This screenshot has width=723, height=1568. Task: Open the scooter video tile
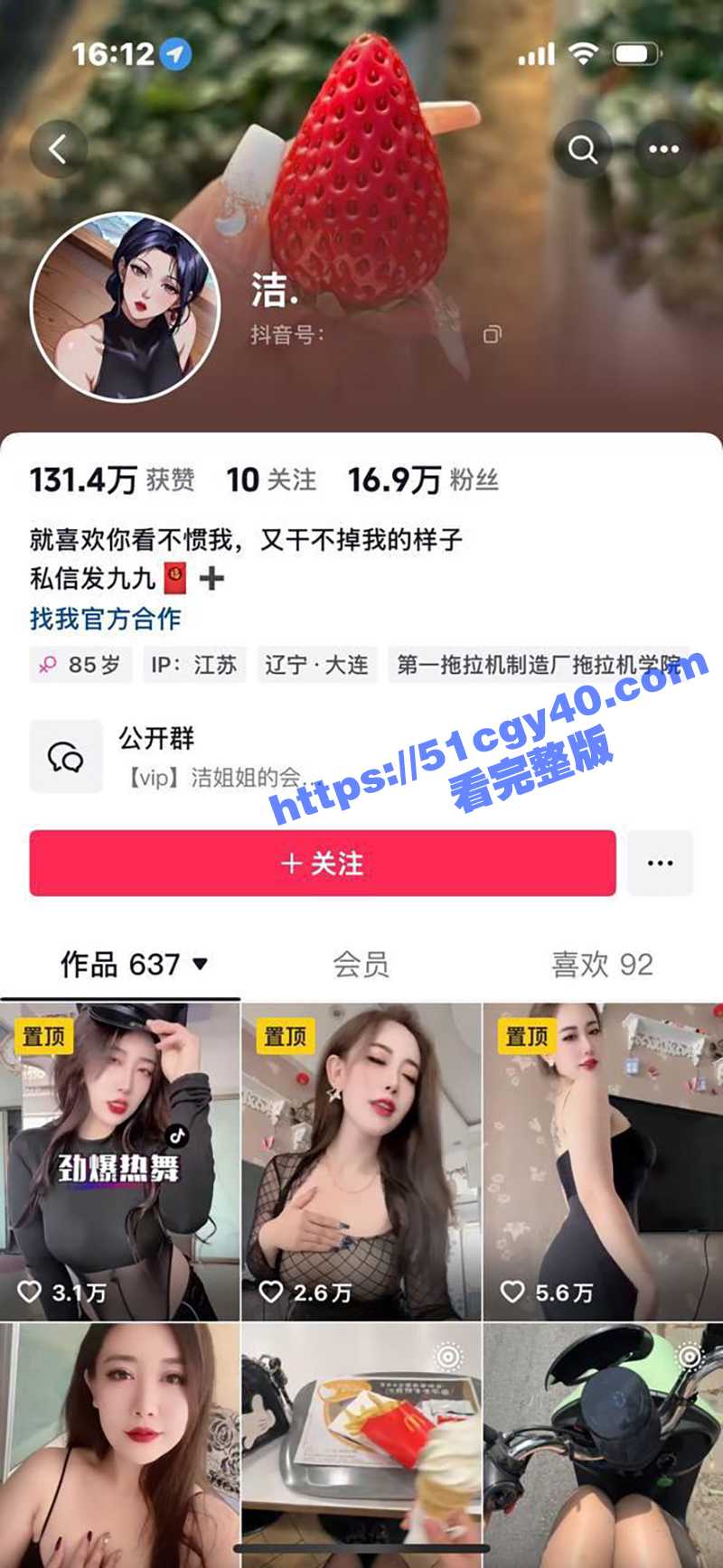point(603,1445)
